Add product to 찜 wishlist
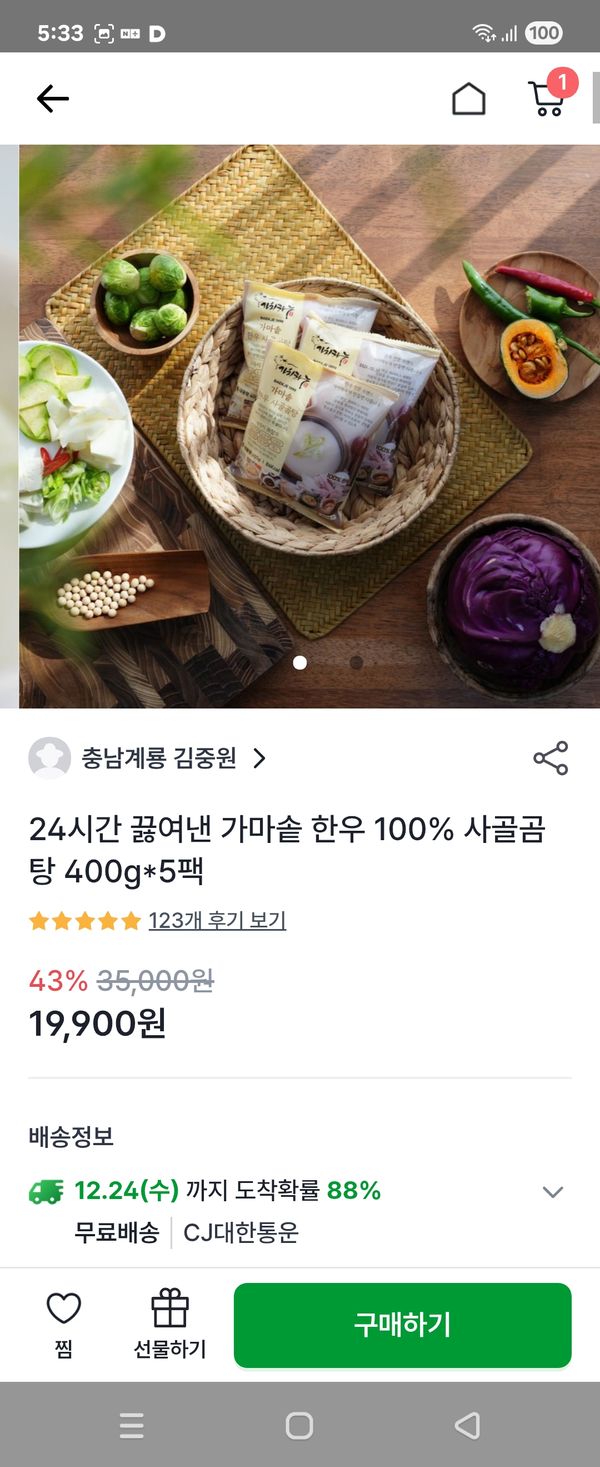The height and width of the screenshot is (1467, 600). click(64, 1324)
